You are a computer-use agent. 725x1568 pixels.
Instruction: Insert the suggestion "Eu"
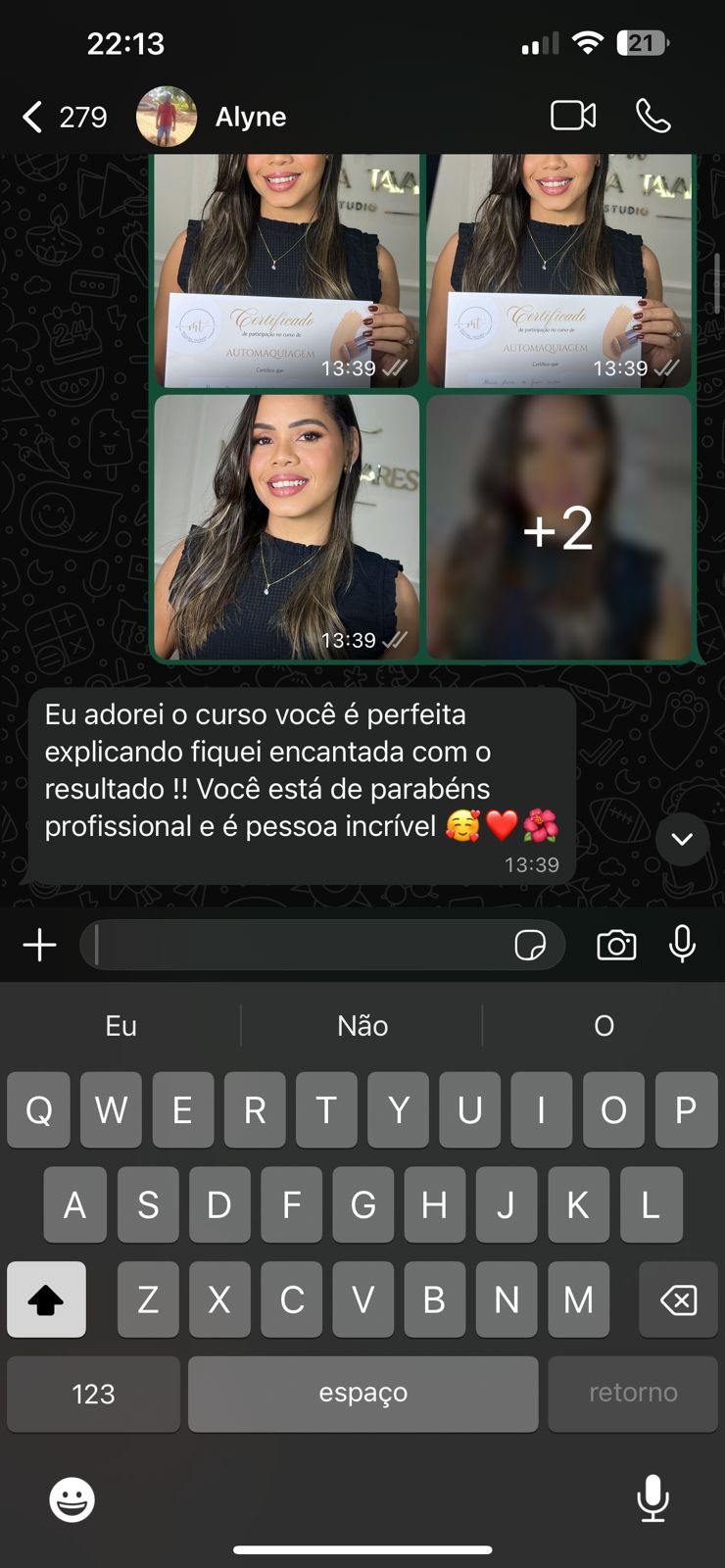tap(121, 1026)
